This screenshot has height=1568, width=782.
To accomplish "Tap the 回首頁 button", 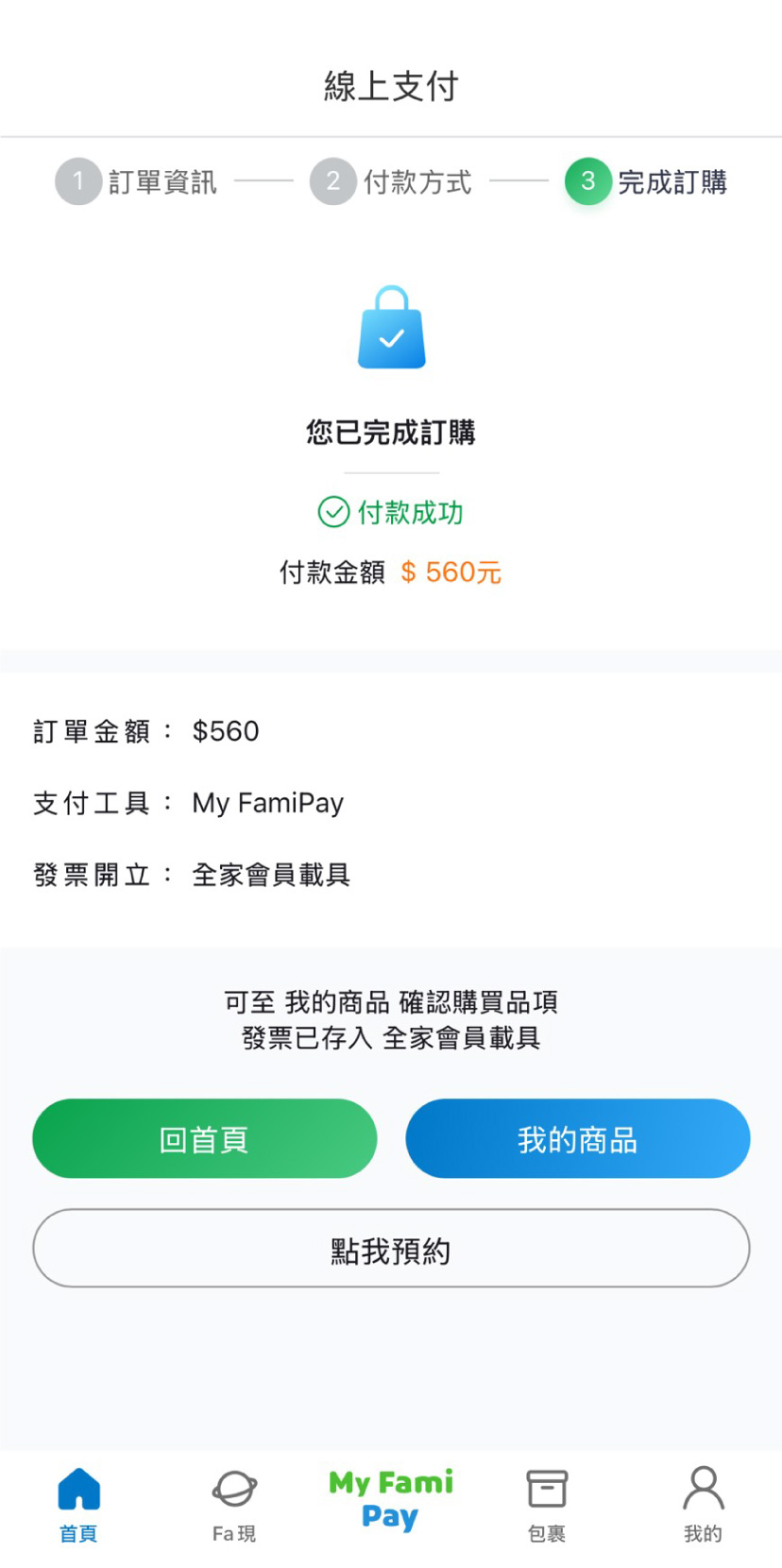I will (x=204, y=1138).
